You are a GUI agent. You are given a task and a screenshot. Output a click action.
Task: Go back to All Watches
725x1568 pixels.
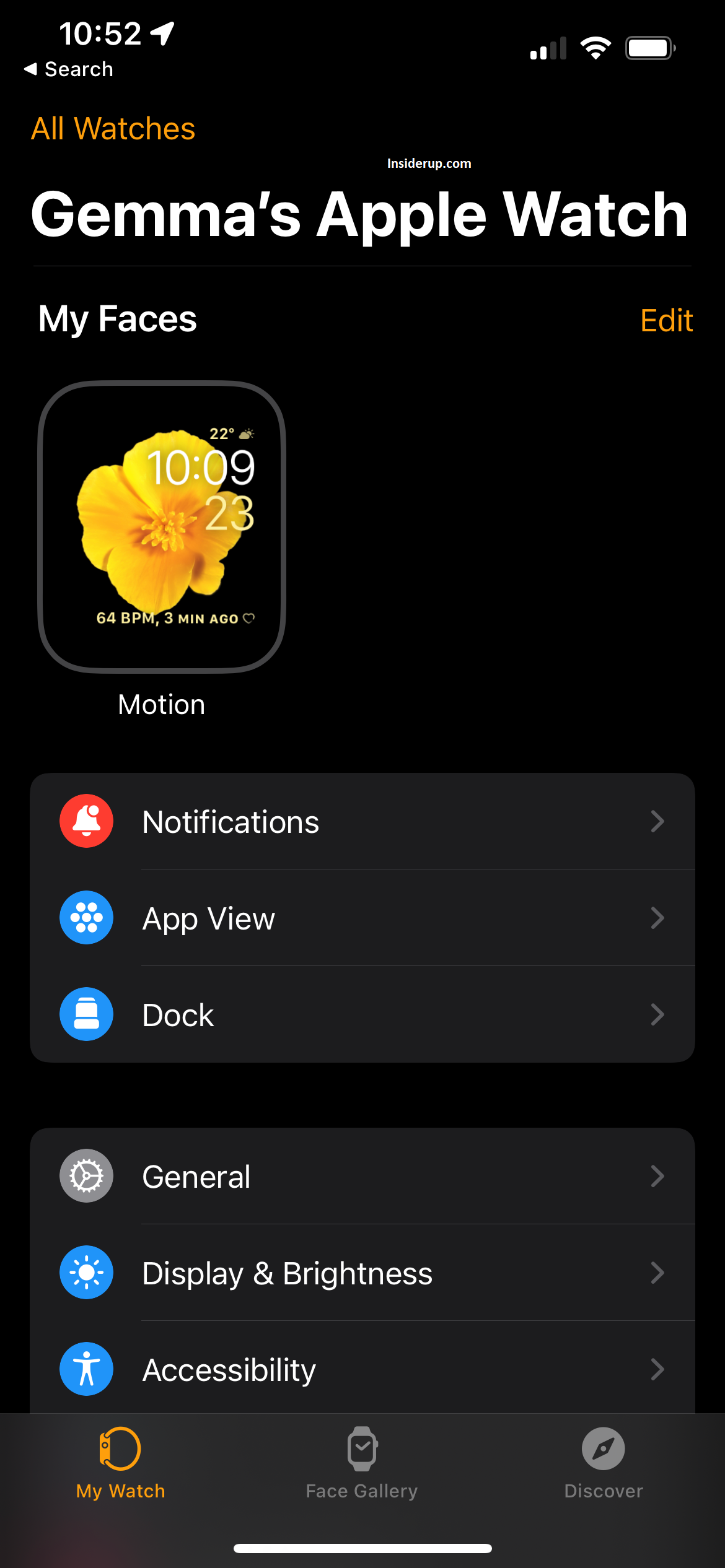[x=113, y=129]
